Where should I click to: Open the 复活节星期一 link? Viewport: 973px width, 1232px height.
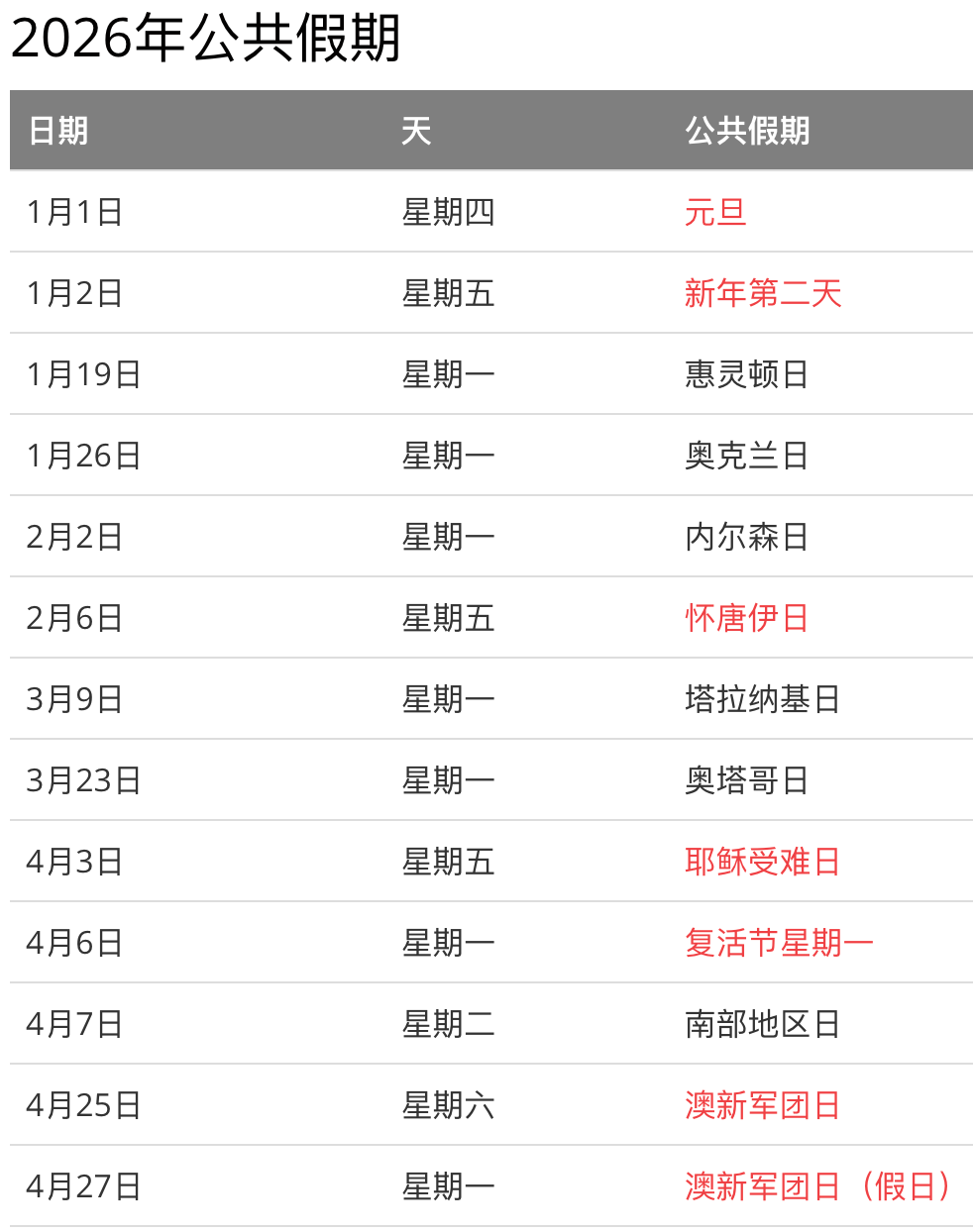click(778, 943)
